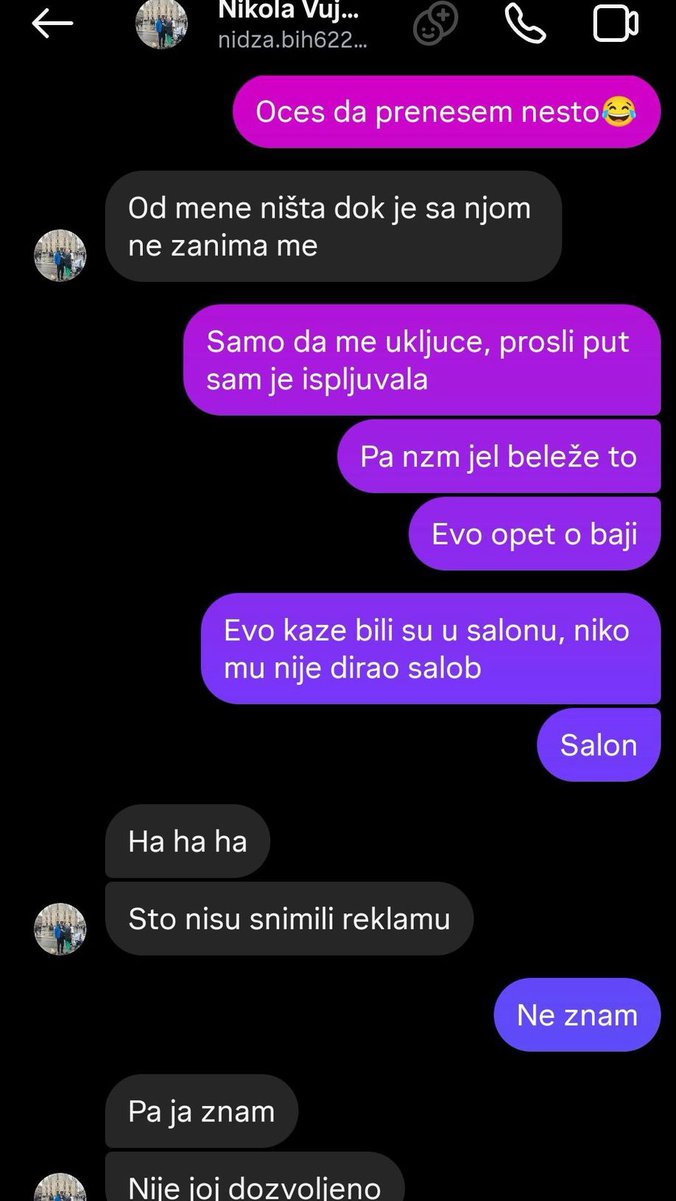Open Nikola Vuj... profile header
Viewport: 676px width, 1201px height.
[x=292, y=26]
